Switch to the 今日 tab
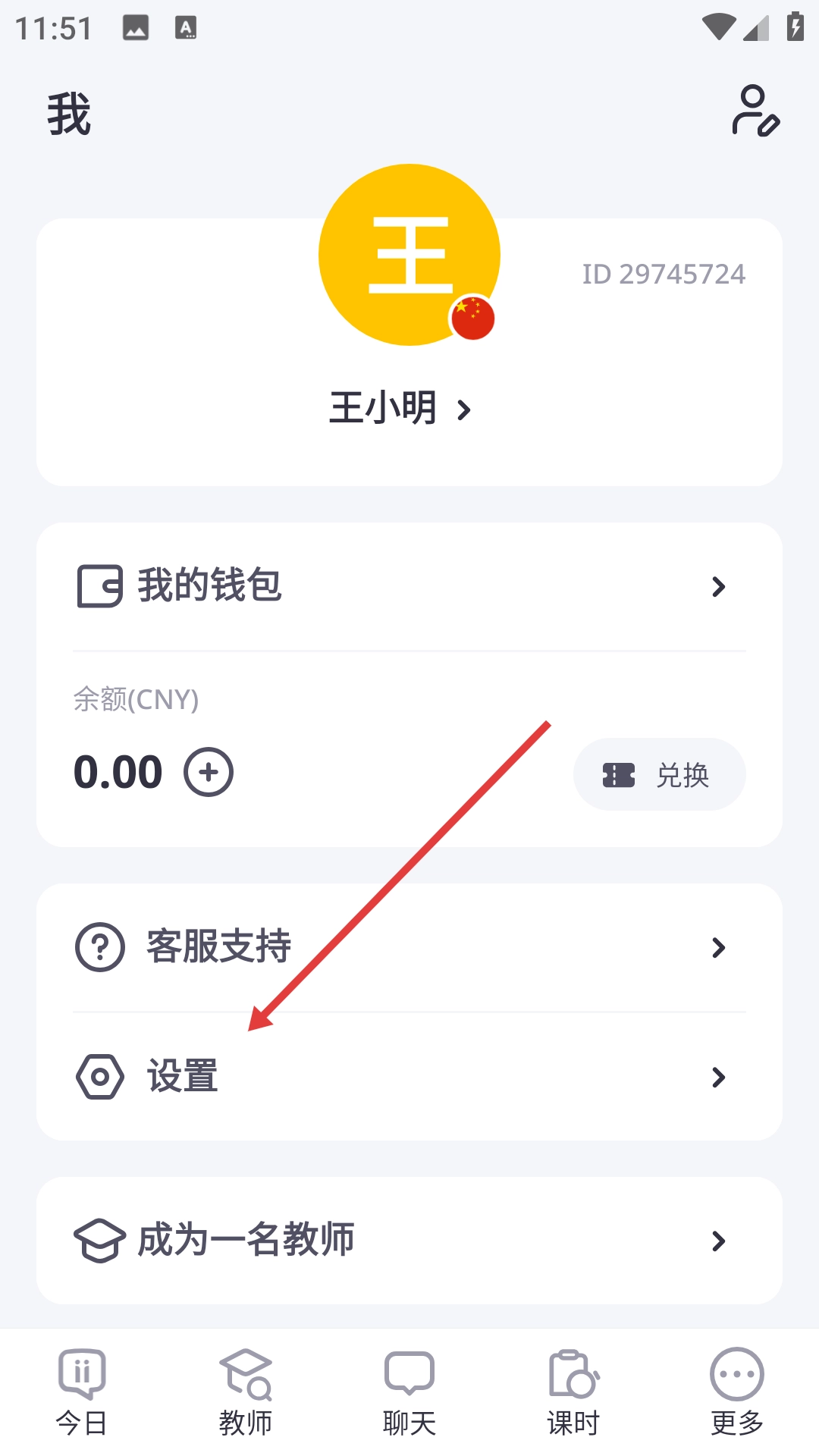The image size is (819, 1456). pyautogui.click(x=82, y=1392)
